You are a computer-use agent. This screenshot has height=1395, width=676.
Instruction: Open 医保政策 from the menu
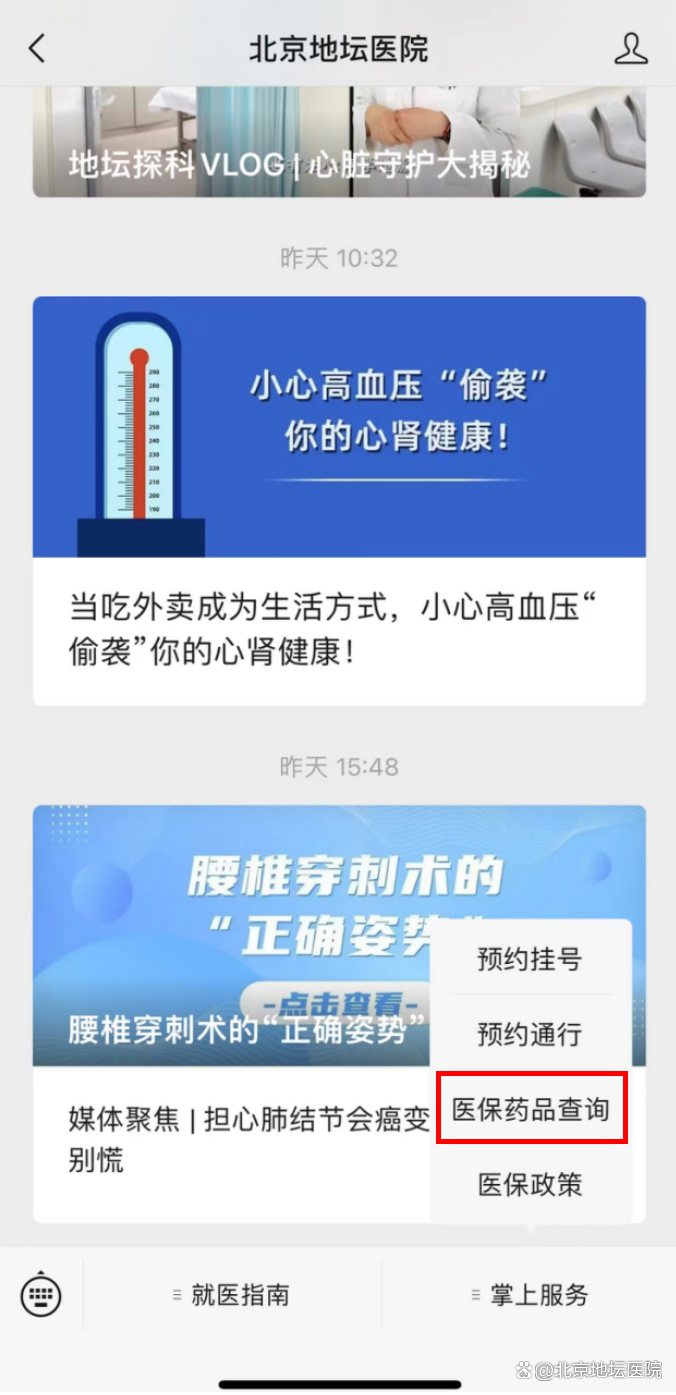click(529, 1184)
